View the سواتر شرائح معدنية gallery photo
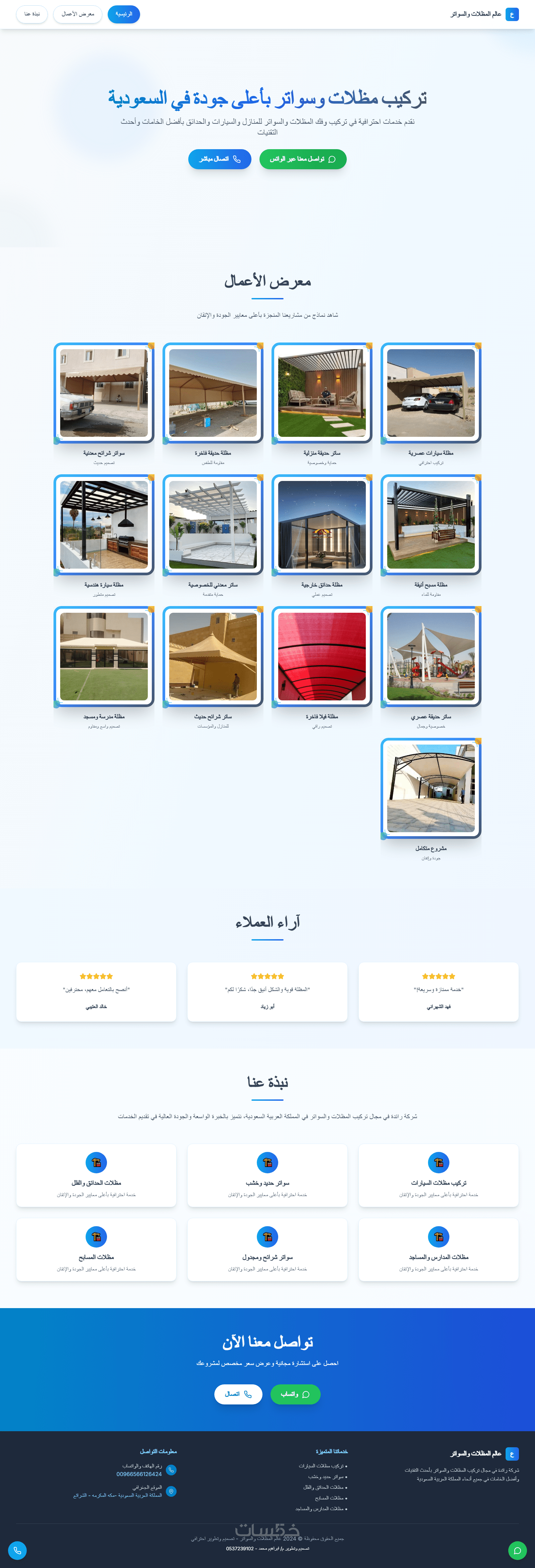Image resolution: width=535 pixels, height=1568 pixels. tap(103, 393)
